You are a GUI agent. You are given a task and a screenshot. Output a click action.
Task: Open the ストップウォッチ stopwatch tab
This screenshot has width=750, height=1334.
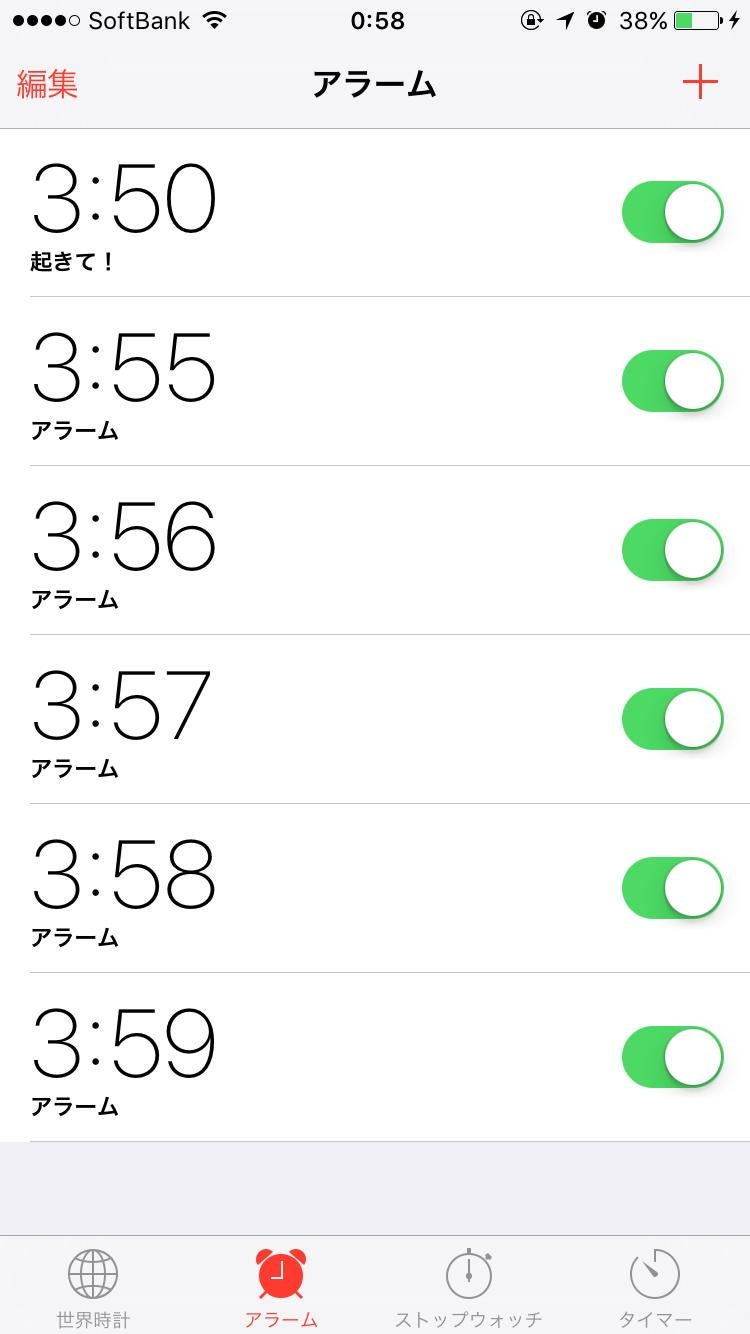(x=468, y=1287)
